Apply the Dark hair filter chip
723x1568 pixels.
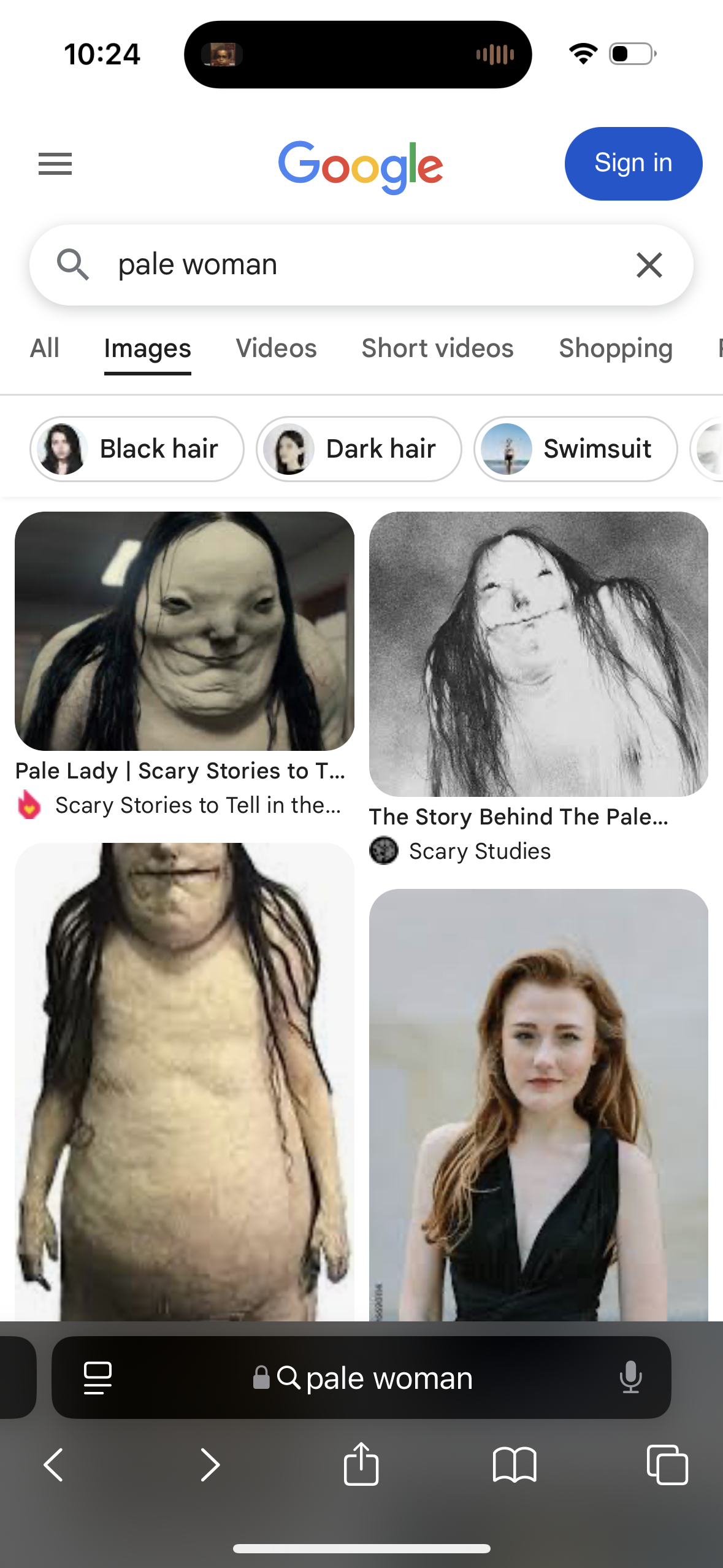click(x=359, y=449)
